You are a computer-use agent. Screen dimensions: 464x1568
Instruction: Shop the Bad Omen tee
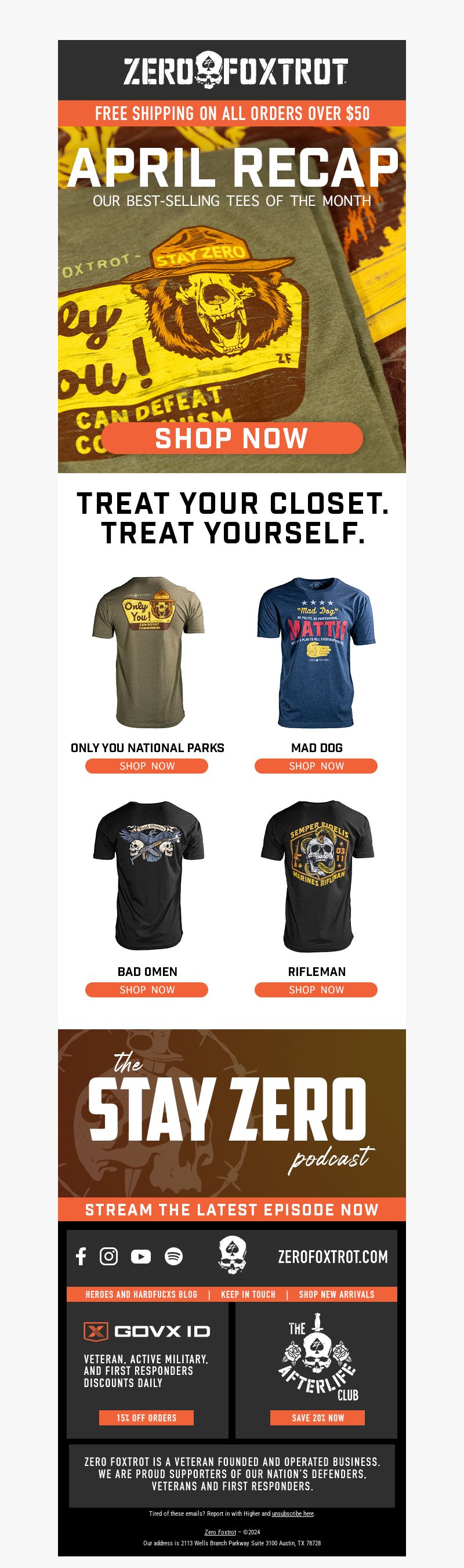point(147,990)
